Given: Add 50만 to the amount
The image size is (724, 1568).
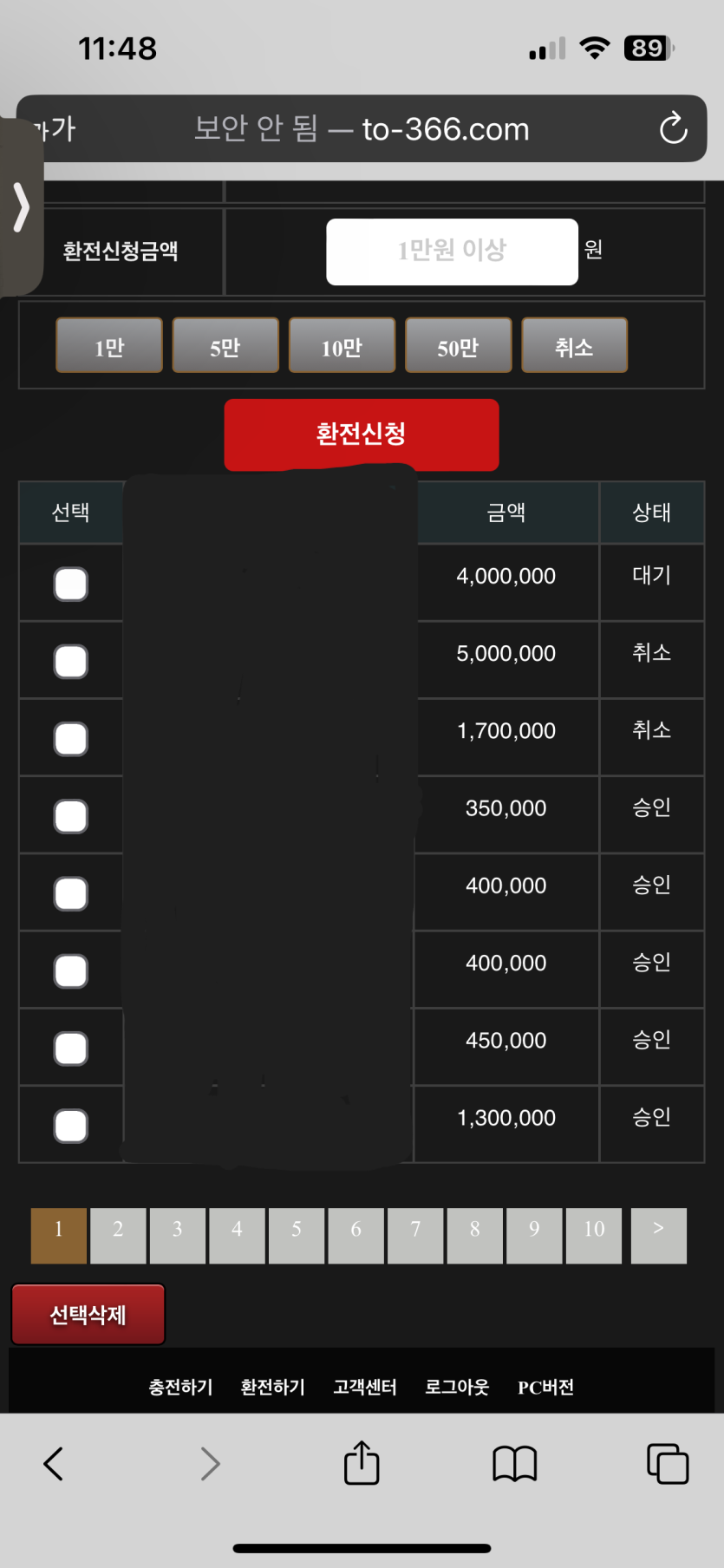Looking at the screenshot, I should point(458,346).
